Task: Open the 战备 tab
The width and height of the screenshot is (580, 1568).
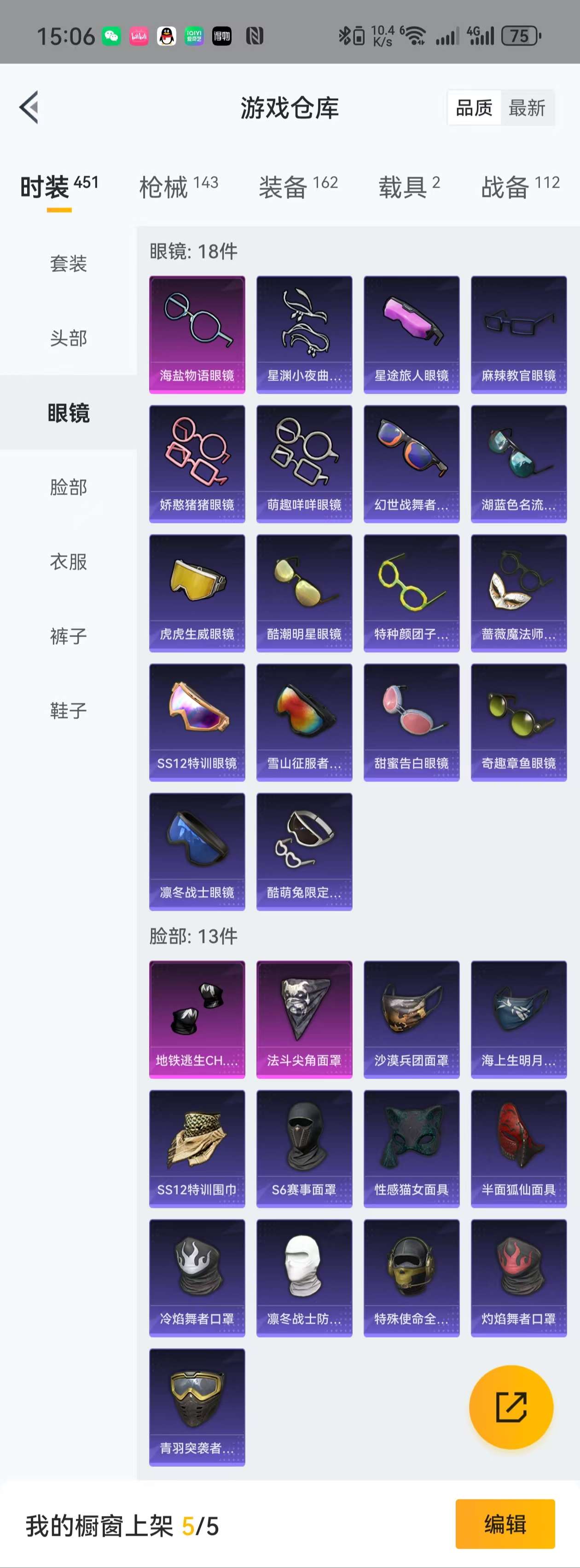Action: pos(520,186)
